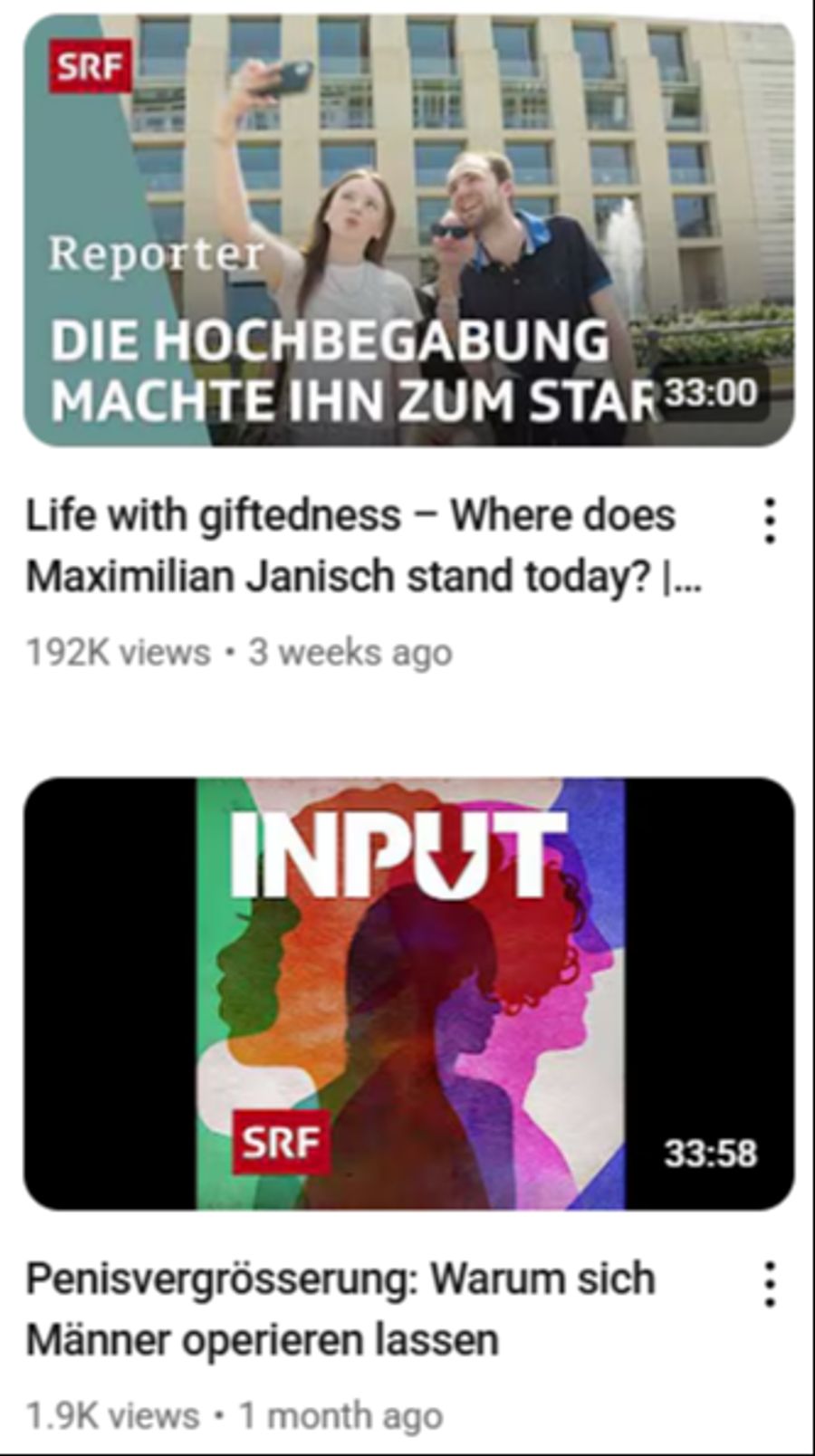Open more options for the Penisvergrösserung video
This screenshot has width=815, height=1456.
(x=770, y=1284)
